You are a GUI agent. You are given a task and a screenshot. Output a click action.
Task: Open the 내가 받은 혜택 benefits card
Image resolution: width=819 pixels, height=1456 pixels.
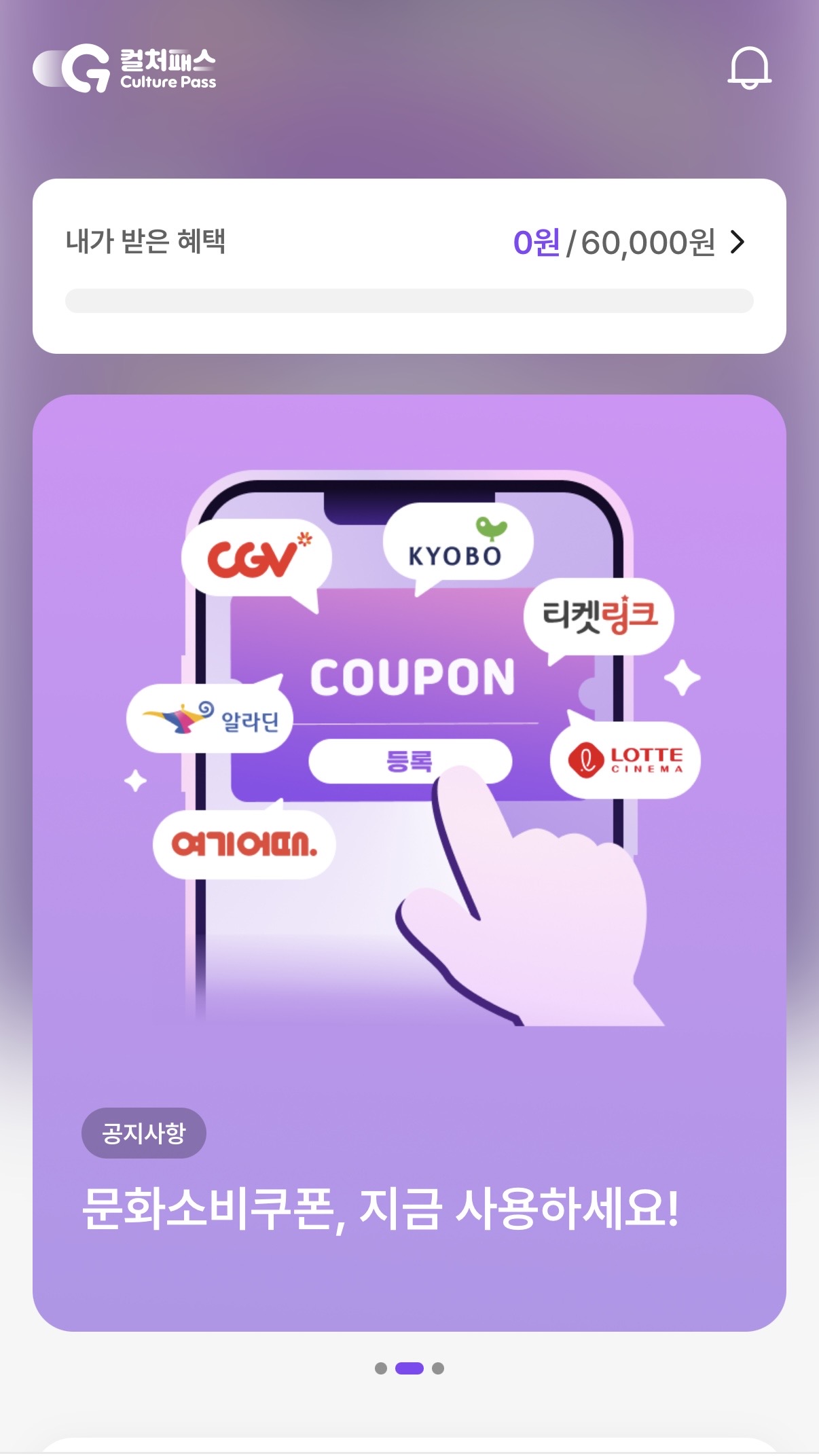point(409,266)
